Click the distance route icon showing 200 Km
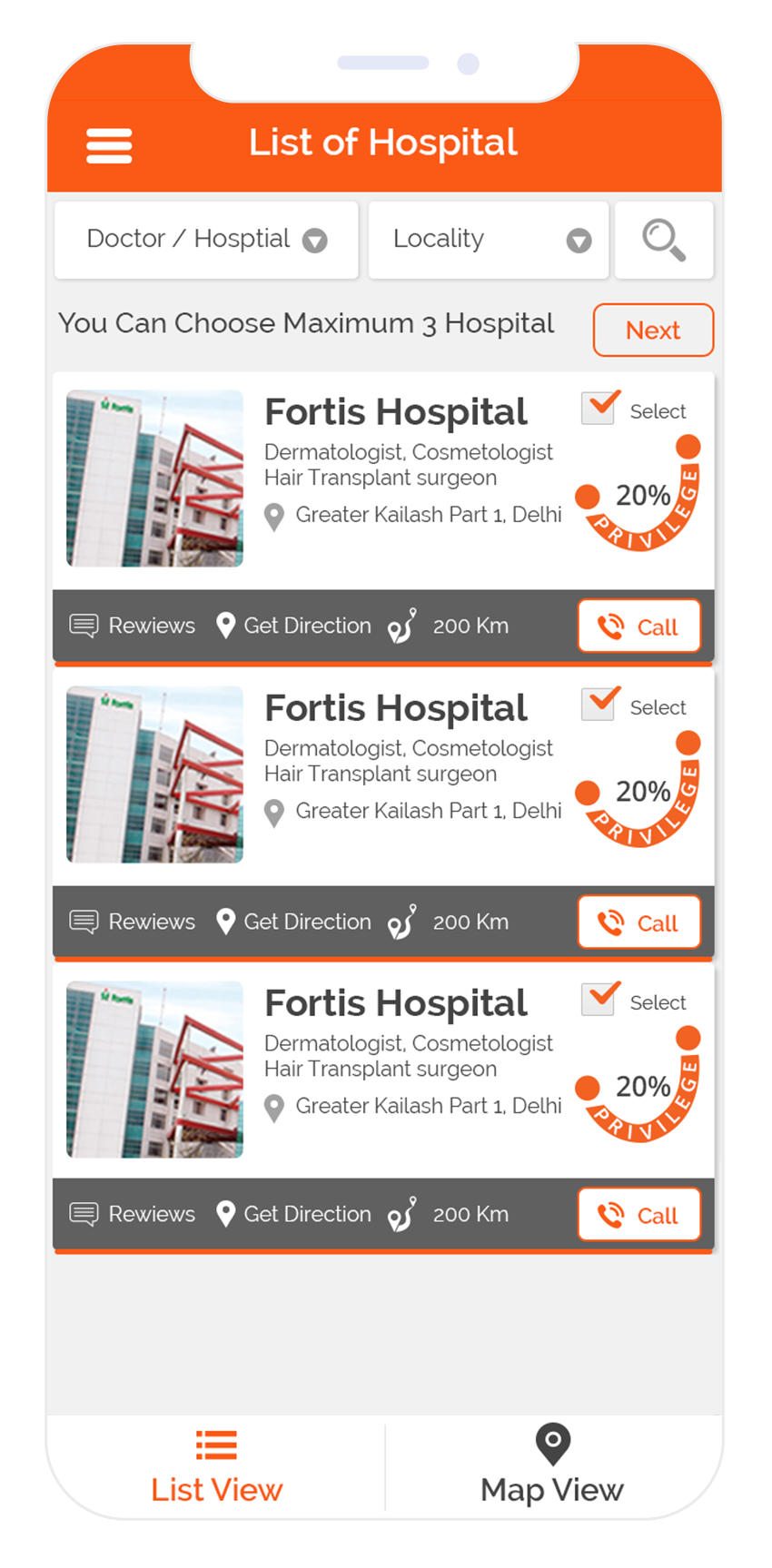This screenshot has height=1568, width=772. (402, 626)
